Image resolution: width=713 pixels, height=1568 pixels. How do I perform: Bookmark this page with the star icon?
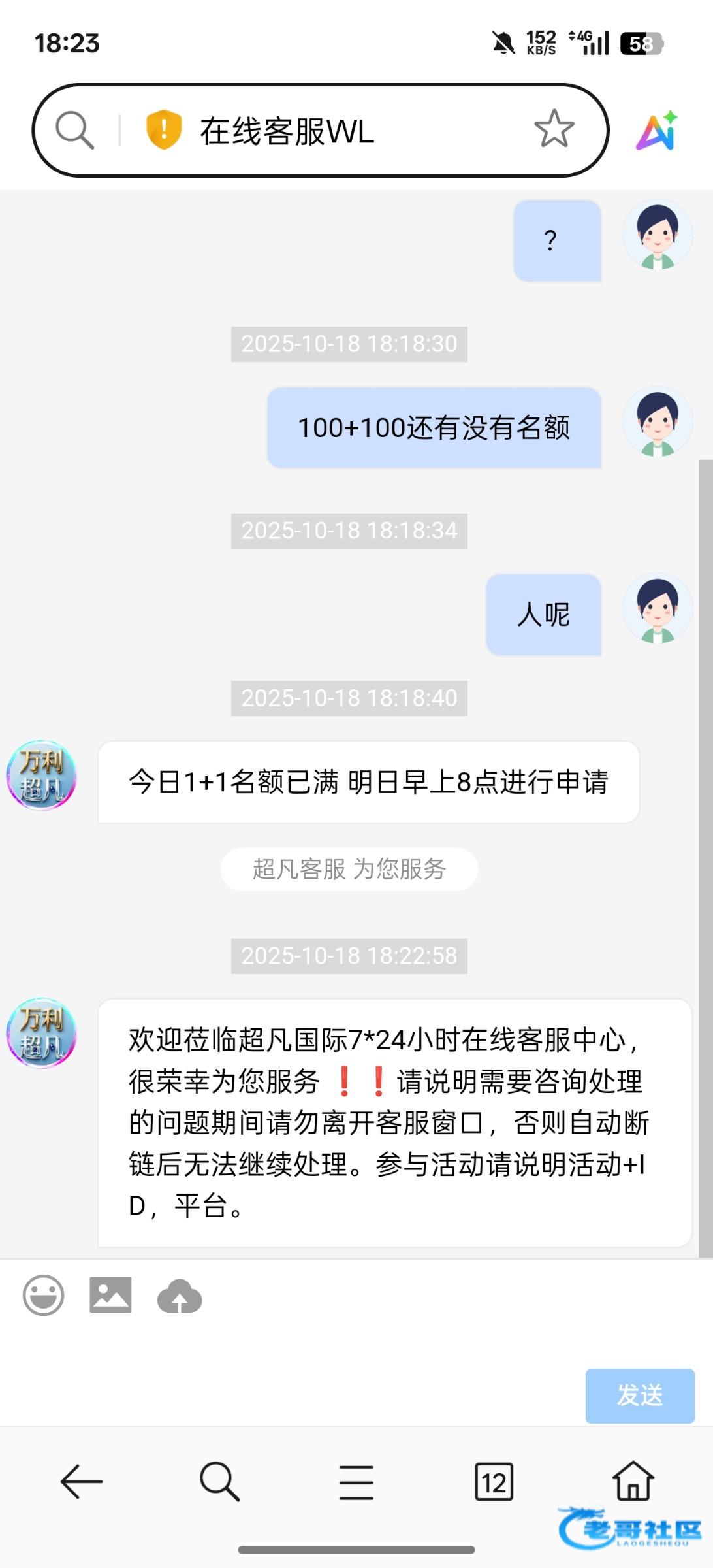(554, 129)
